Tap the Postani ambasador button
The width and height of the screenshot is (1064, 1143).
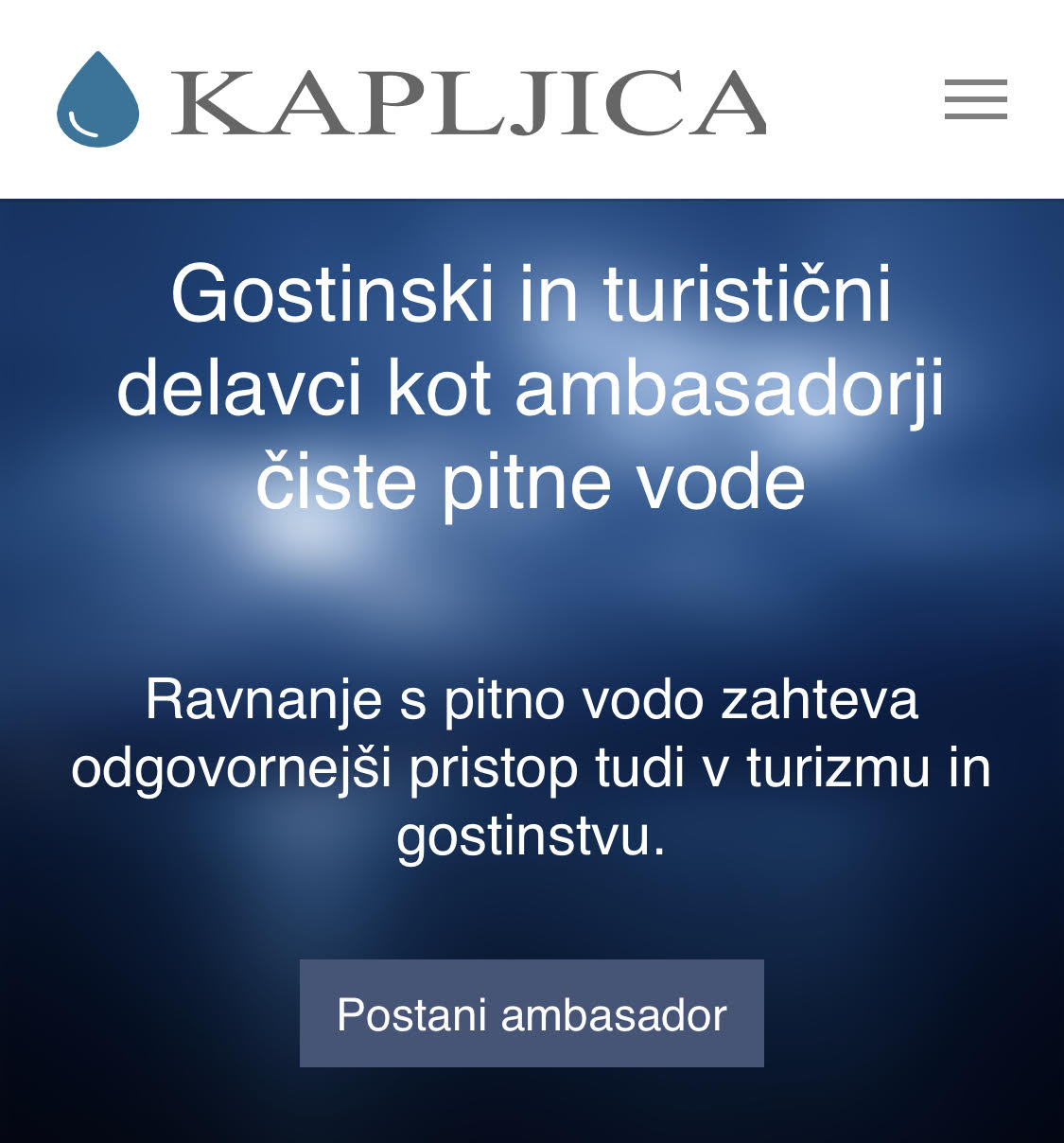[x=532, y=1013]
